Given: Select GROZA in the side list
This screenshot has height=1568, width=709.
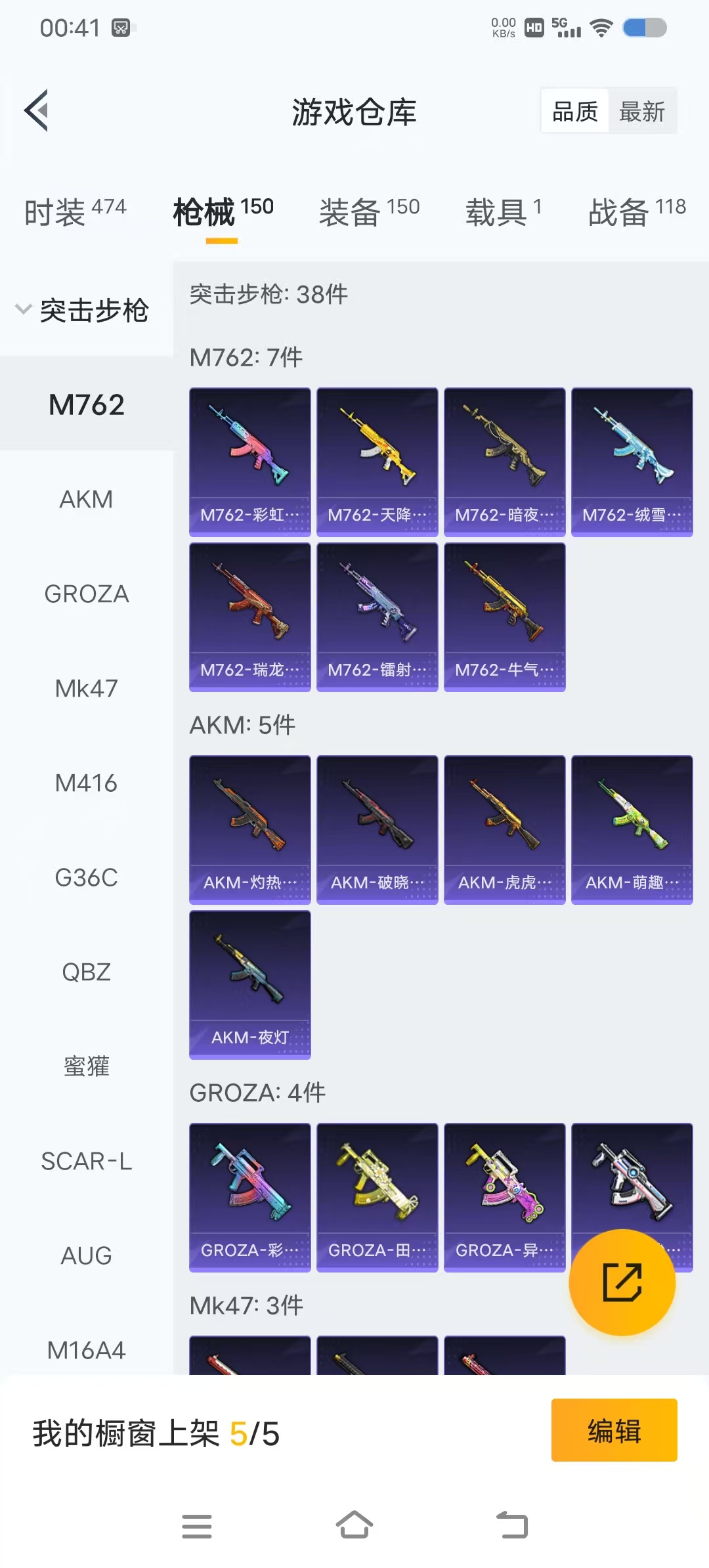Looking at the screenshot, I should [x=86, y=594].
